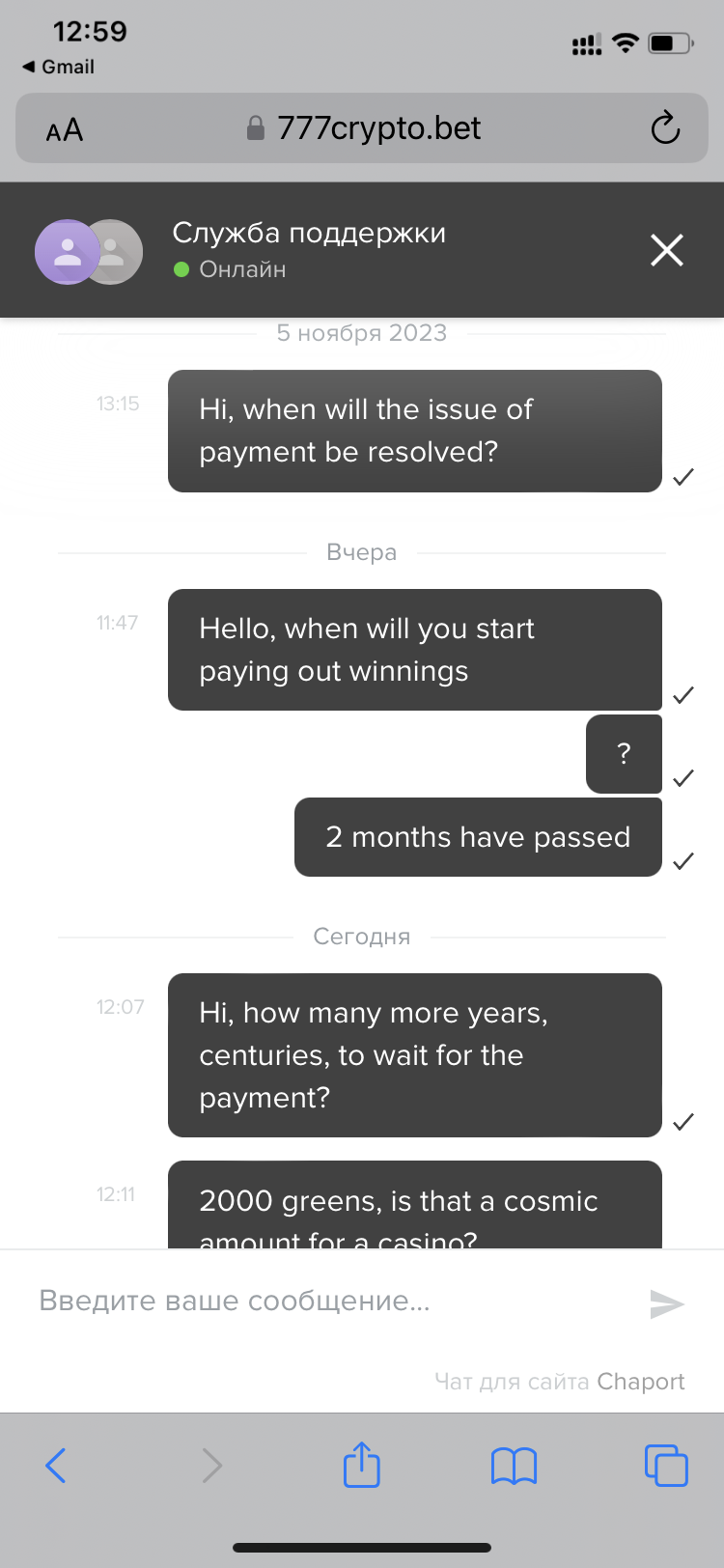
Task: Go back to the previous page
Action: (x=56, y=1466)
